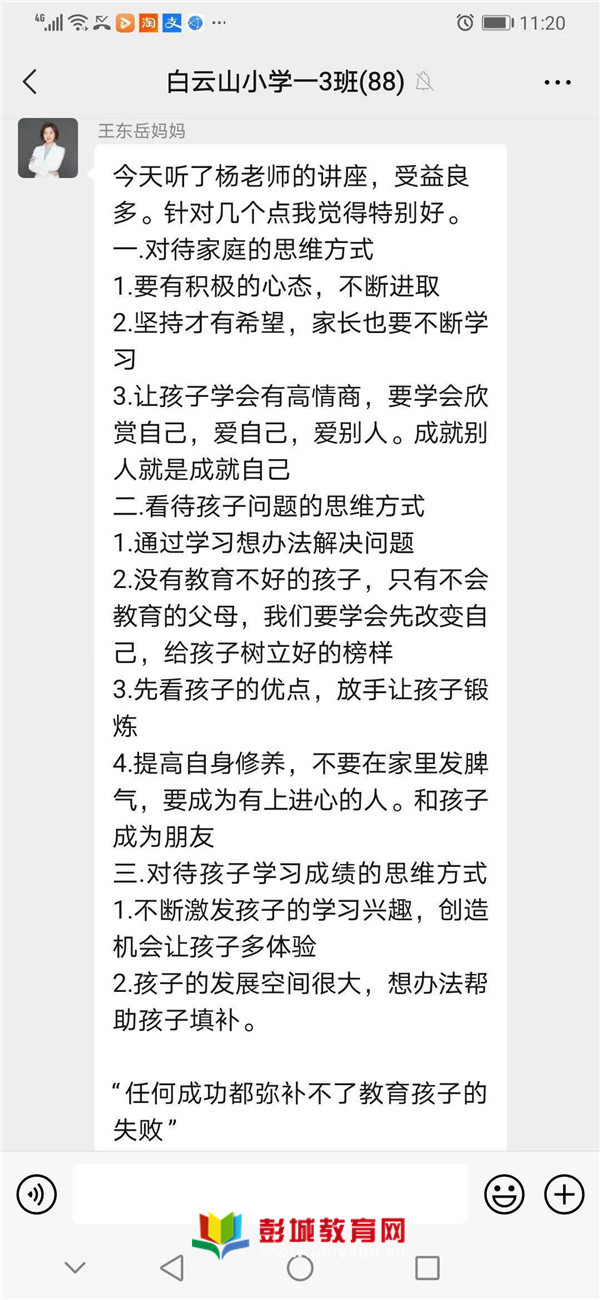Go back to the chat list

click(30, 82)
